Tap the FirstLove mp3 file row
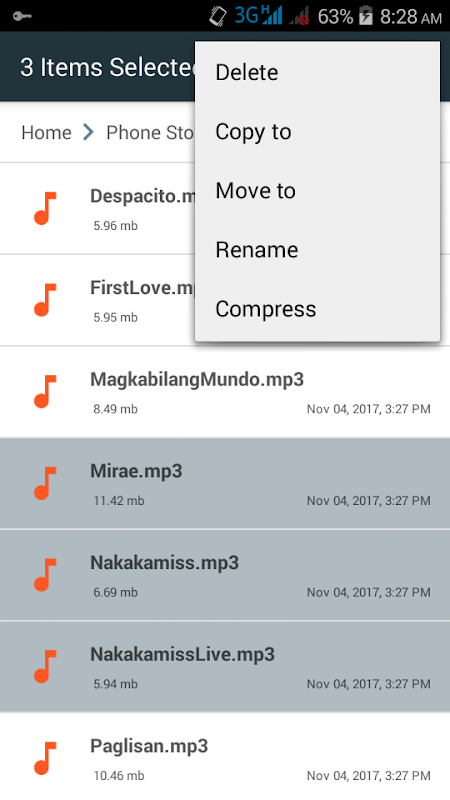This screenshot has height=800, width=450. [97, 300]
